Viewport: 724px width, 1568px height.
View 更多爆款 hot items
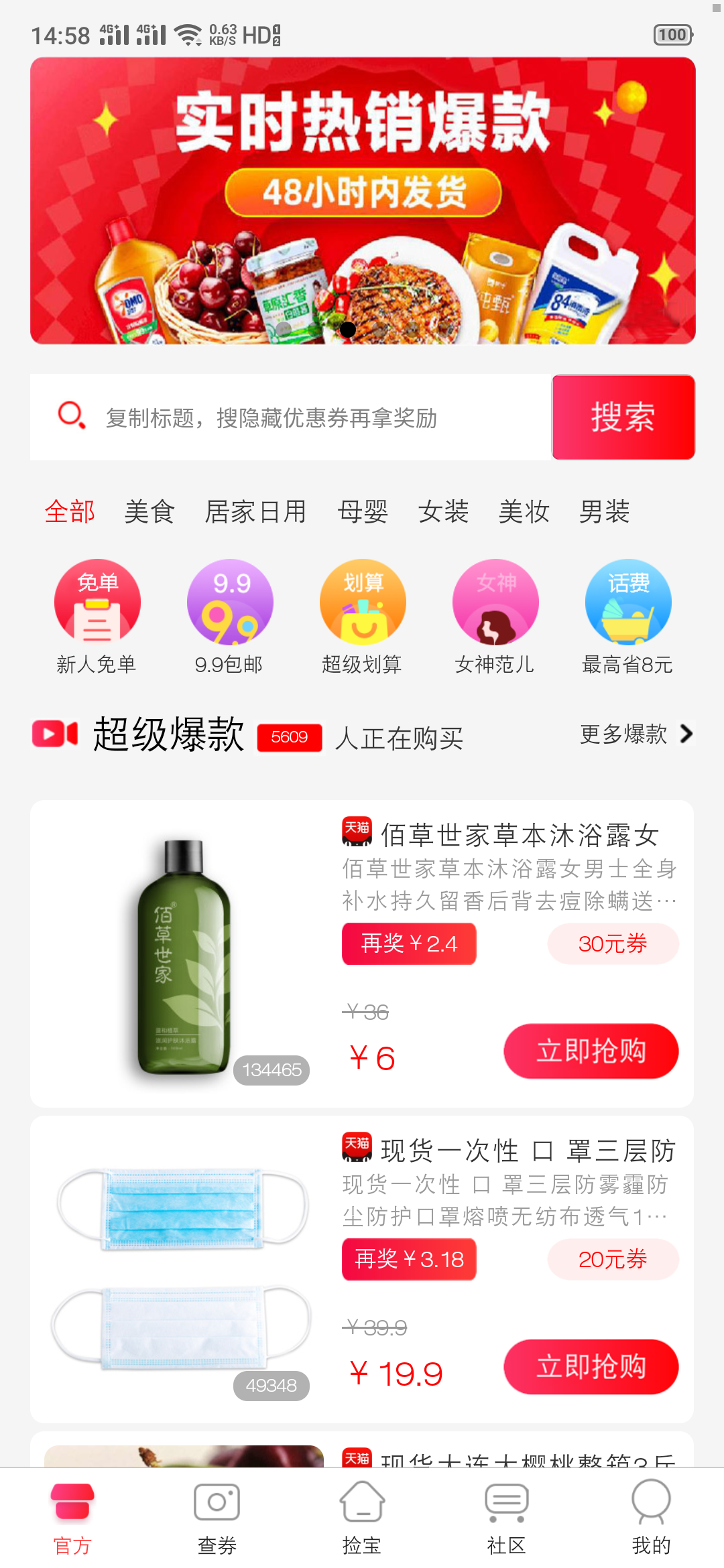(x=636, y=734)
